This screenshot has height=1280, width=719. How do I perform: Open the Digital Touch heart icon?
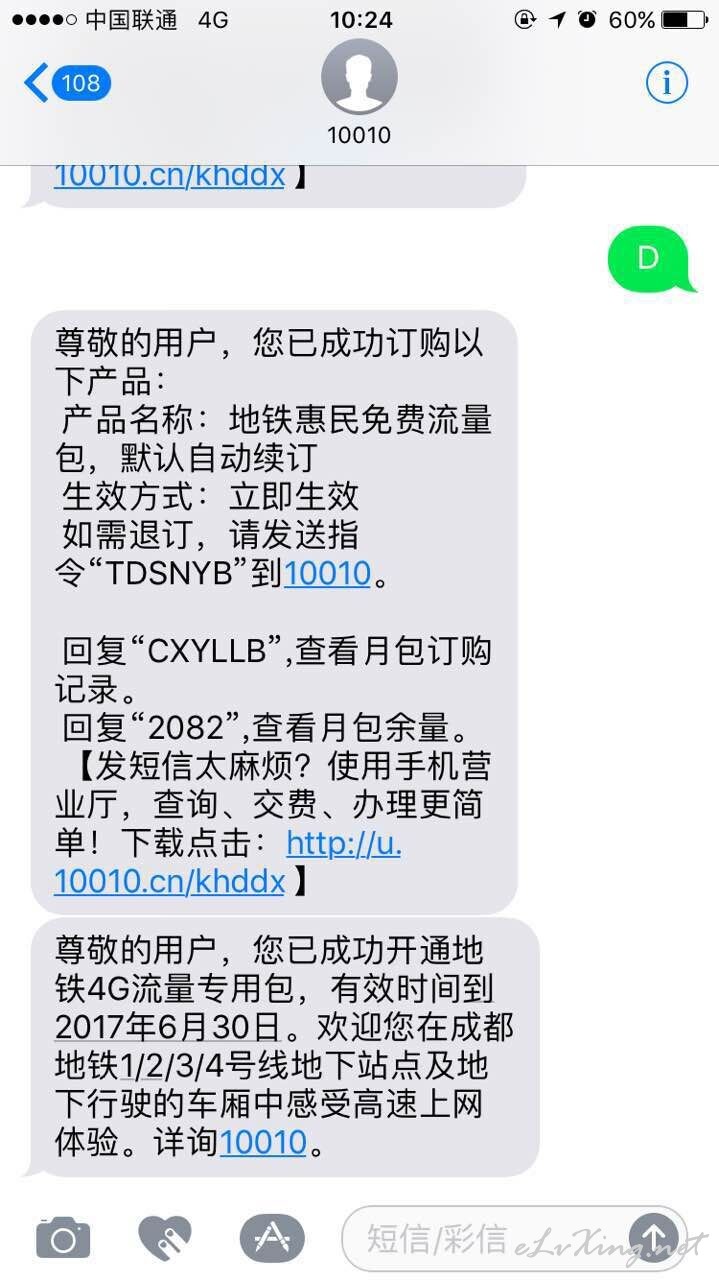[x=165, y=1238]
